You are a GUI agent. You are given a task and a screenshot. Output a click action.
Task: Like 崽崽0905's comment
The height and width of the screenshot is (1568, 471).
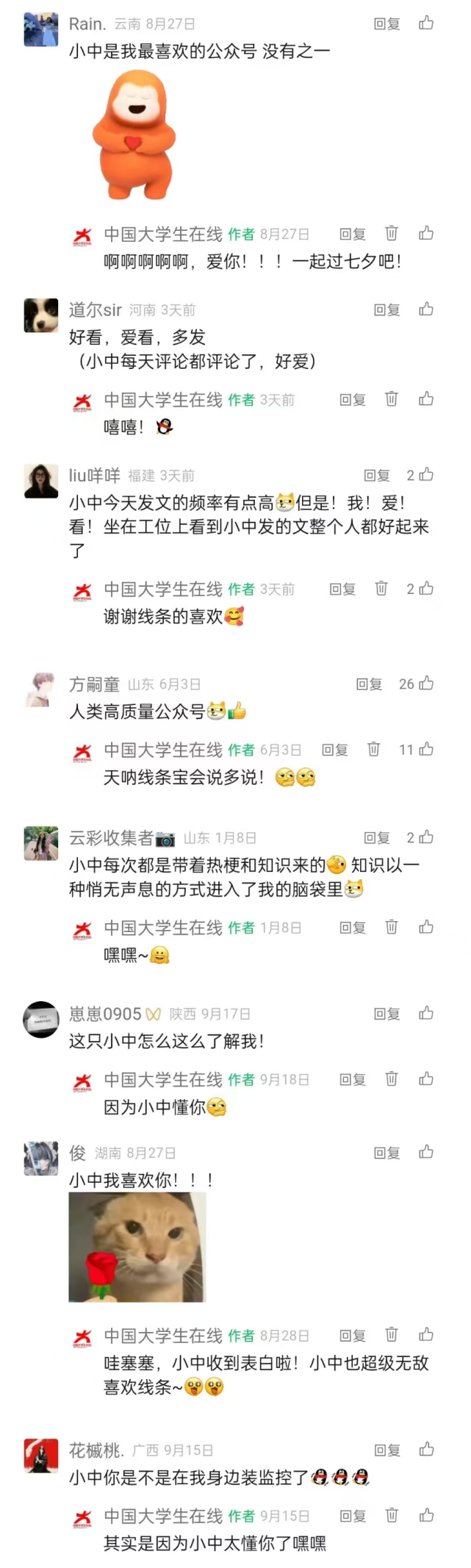pyautogui.click(x=426, y=1014)
